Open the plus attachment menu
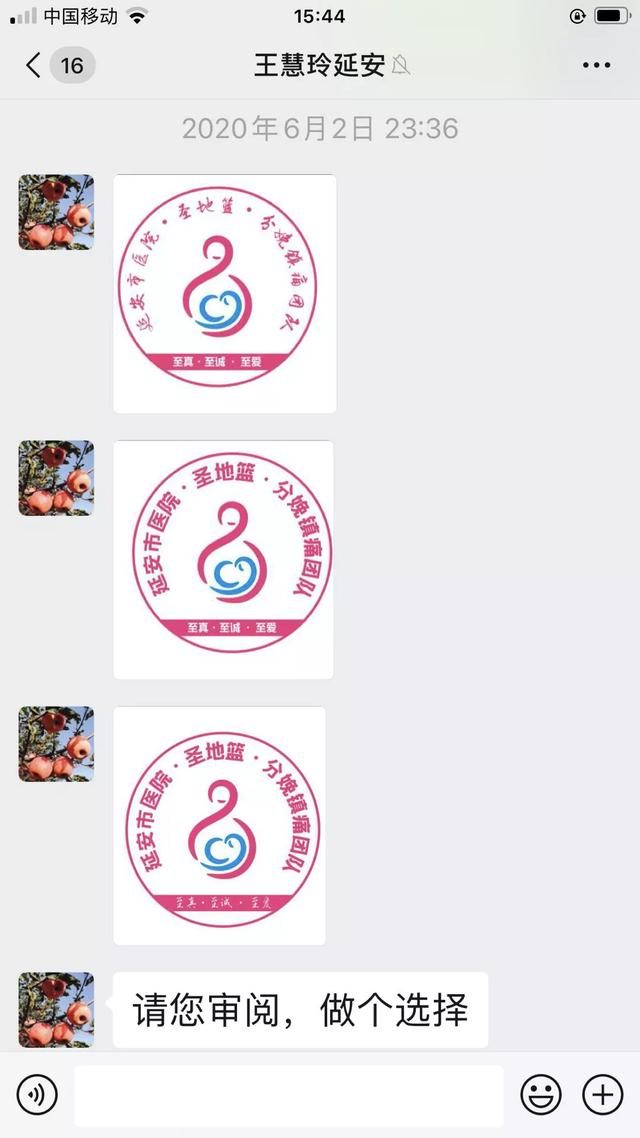Image resolution: width=640 pixels, height=1138 pixels. 602,1095
